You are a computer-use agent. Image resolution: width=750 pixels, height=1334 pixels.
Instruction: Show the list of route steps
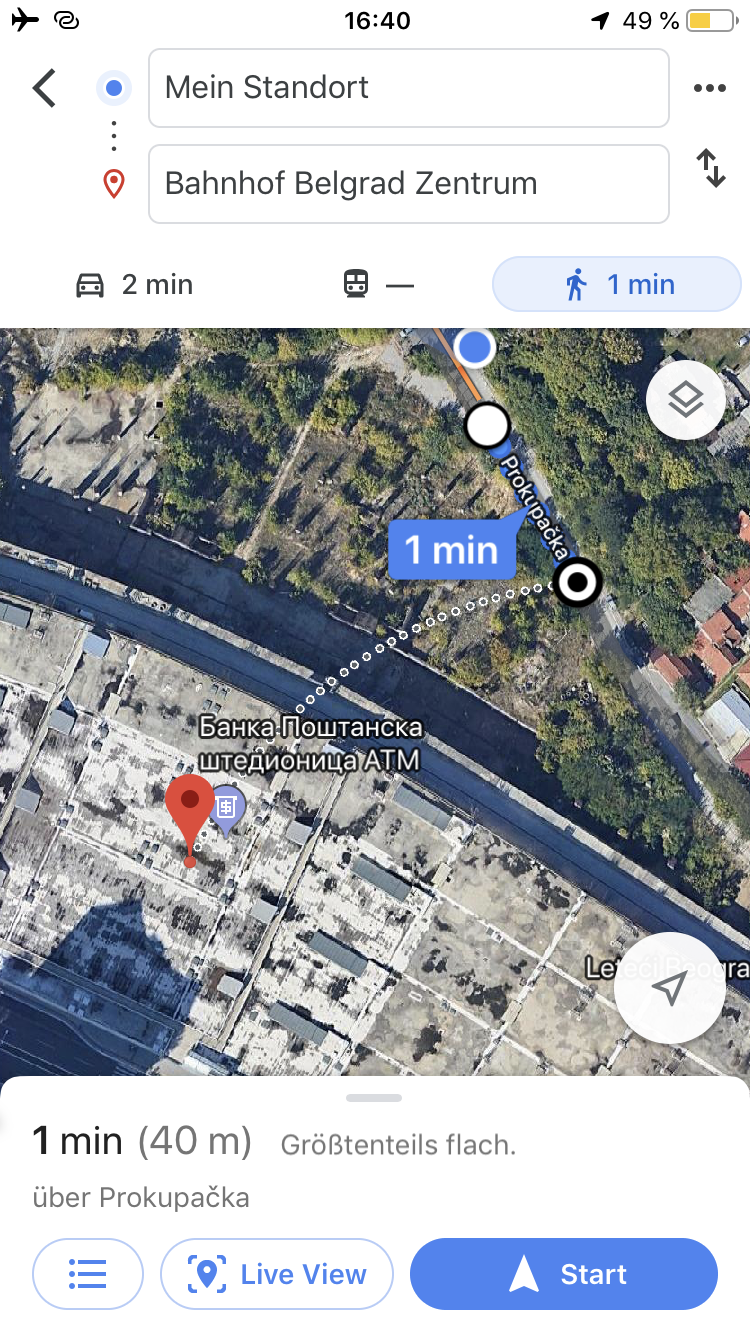(x=88, y=1274)
